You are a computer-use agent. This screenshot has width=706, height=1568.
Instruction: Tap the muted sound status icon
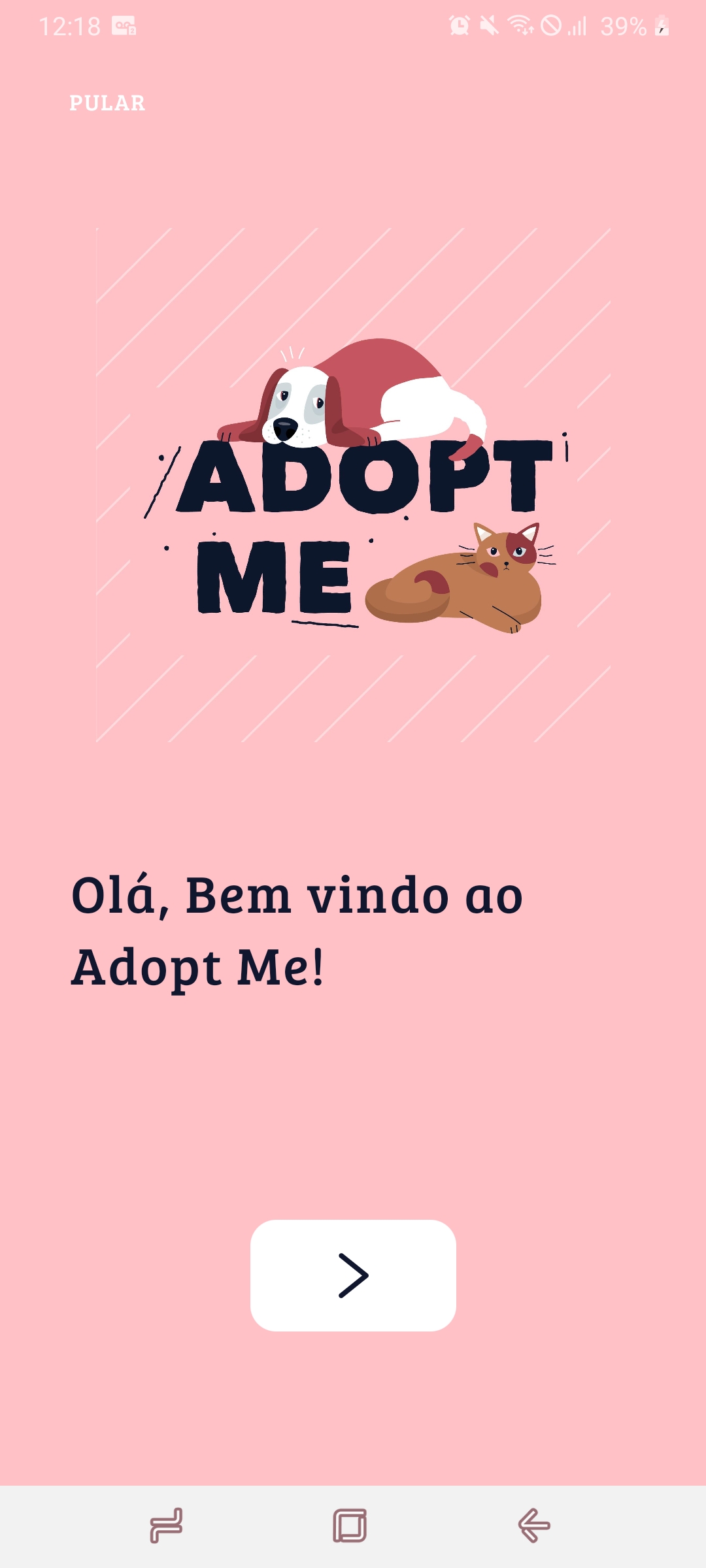(x=489, y=24)
